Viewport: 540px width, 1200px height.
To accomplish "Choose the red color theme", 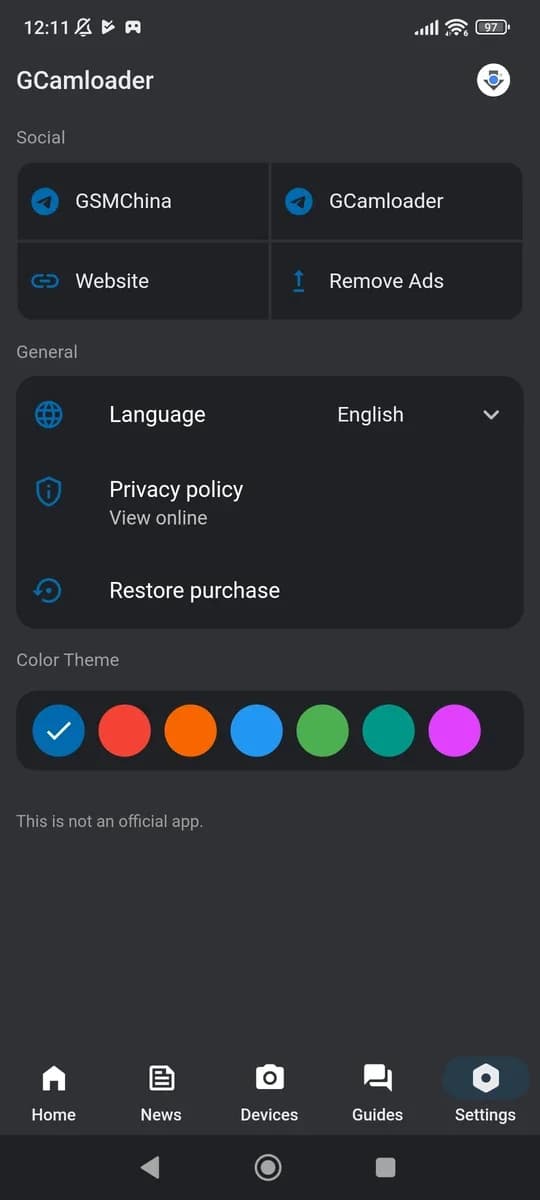I will pos(125,731).
